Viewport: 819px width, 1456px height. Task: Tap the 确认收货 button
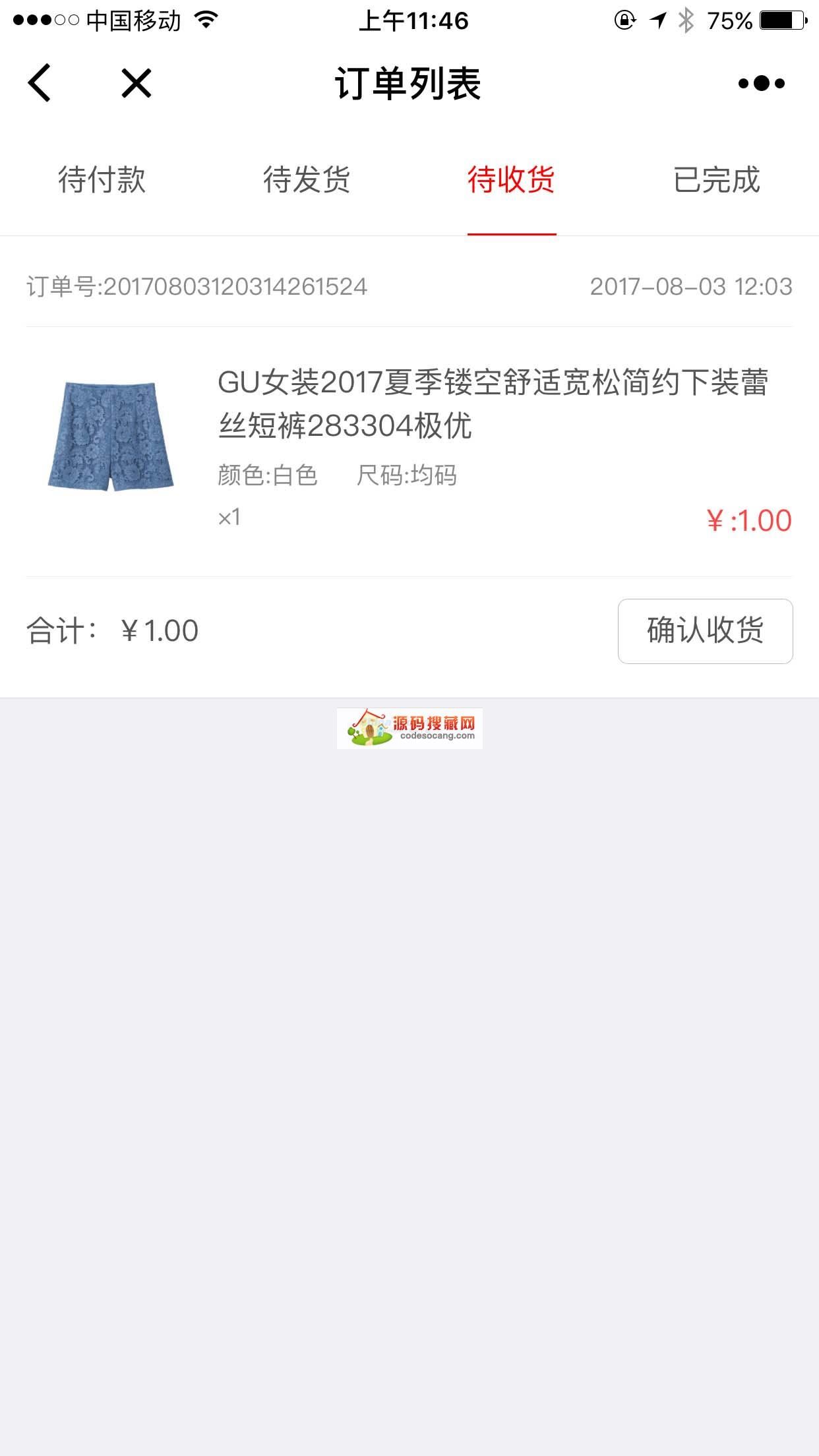tap(705, 631)
